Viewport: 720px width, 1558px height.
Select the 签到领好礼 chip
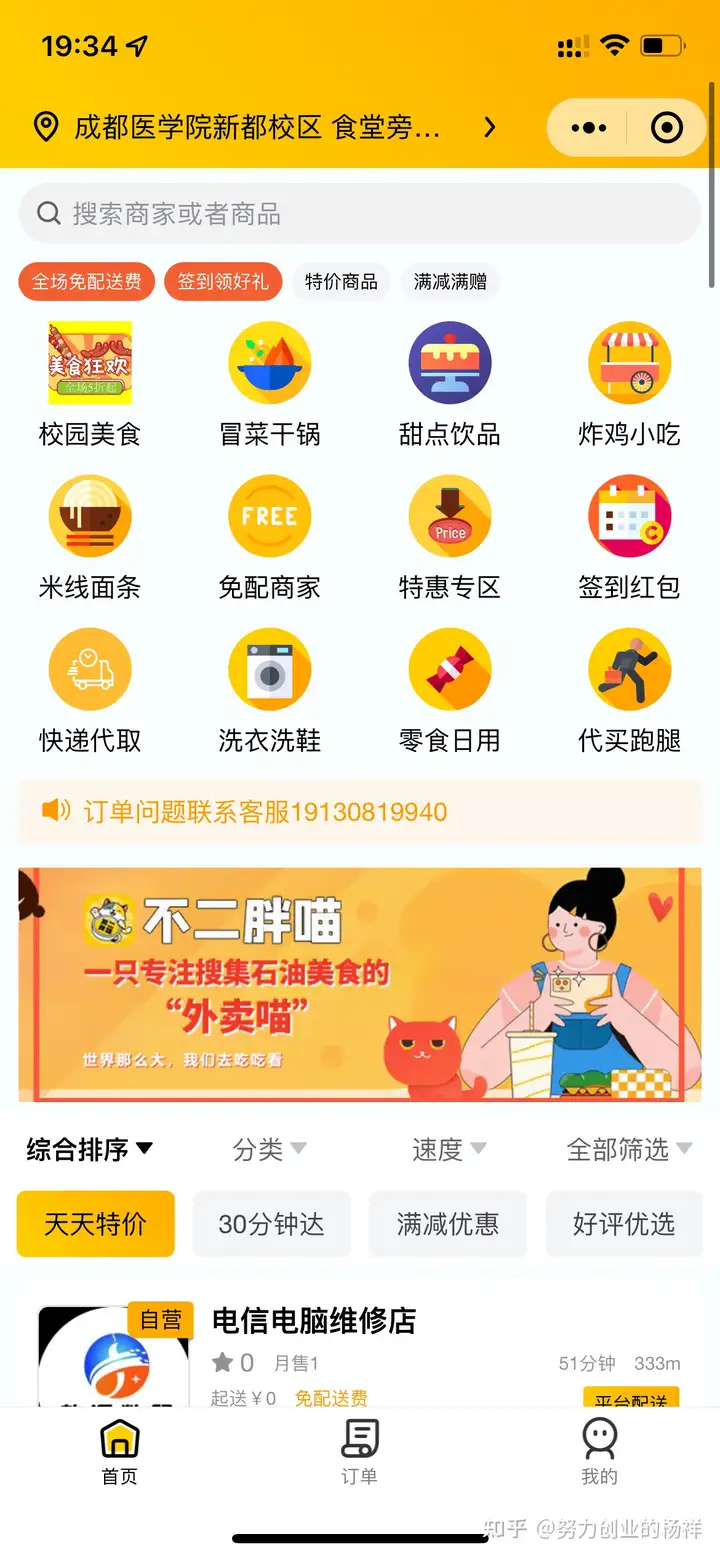click(223, 282)
